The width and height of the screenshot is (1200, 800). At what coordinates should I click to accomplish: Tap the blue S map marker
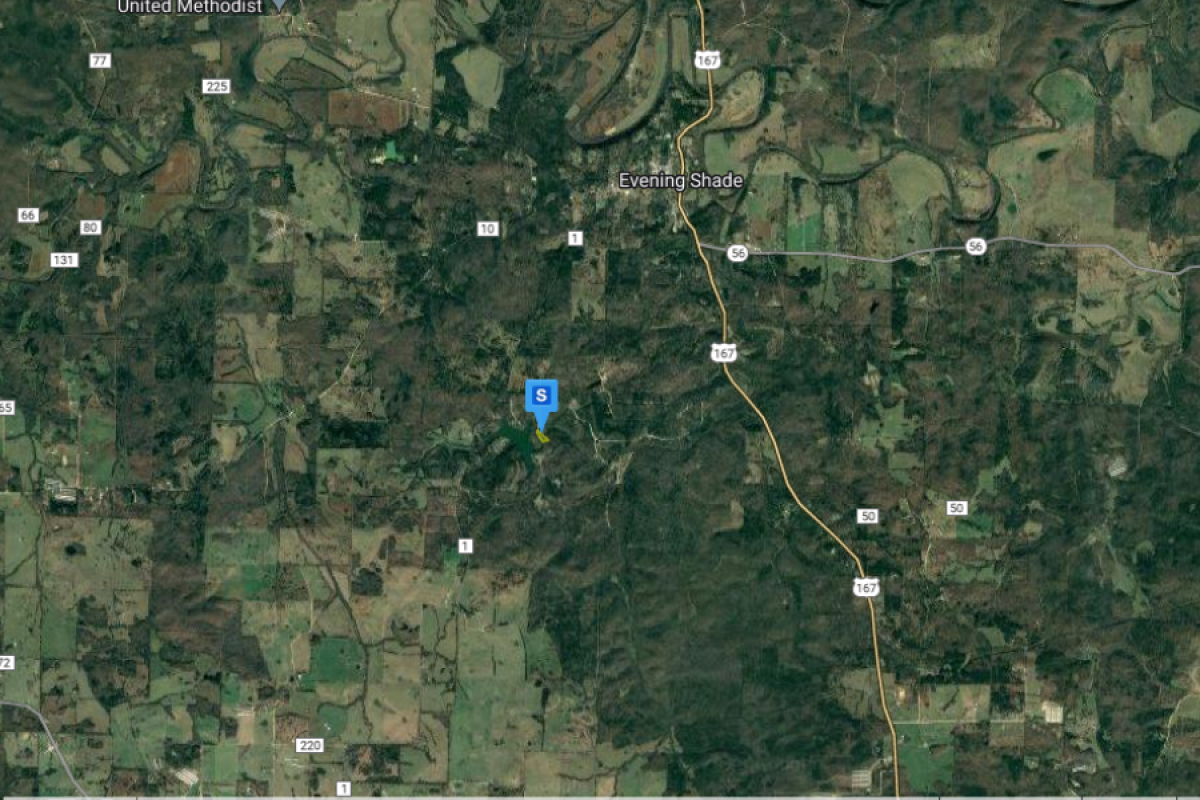(x=541, y=398)
